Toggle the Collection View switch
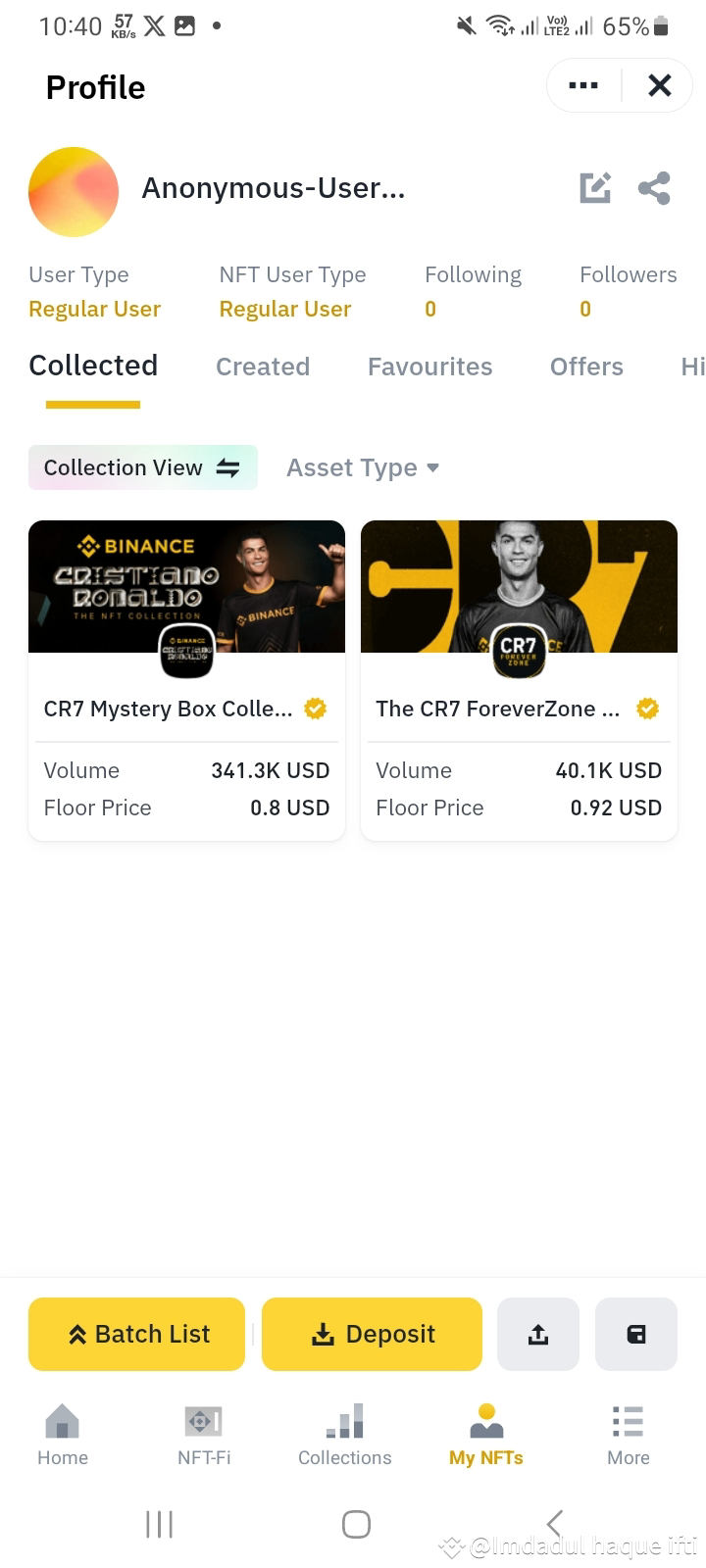This screenshot has height=1568, width=706. pyautogui.click(x=227, y=467)
